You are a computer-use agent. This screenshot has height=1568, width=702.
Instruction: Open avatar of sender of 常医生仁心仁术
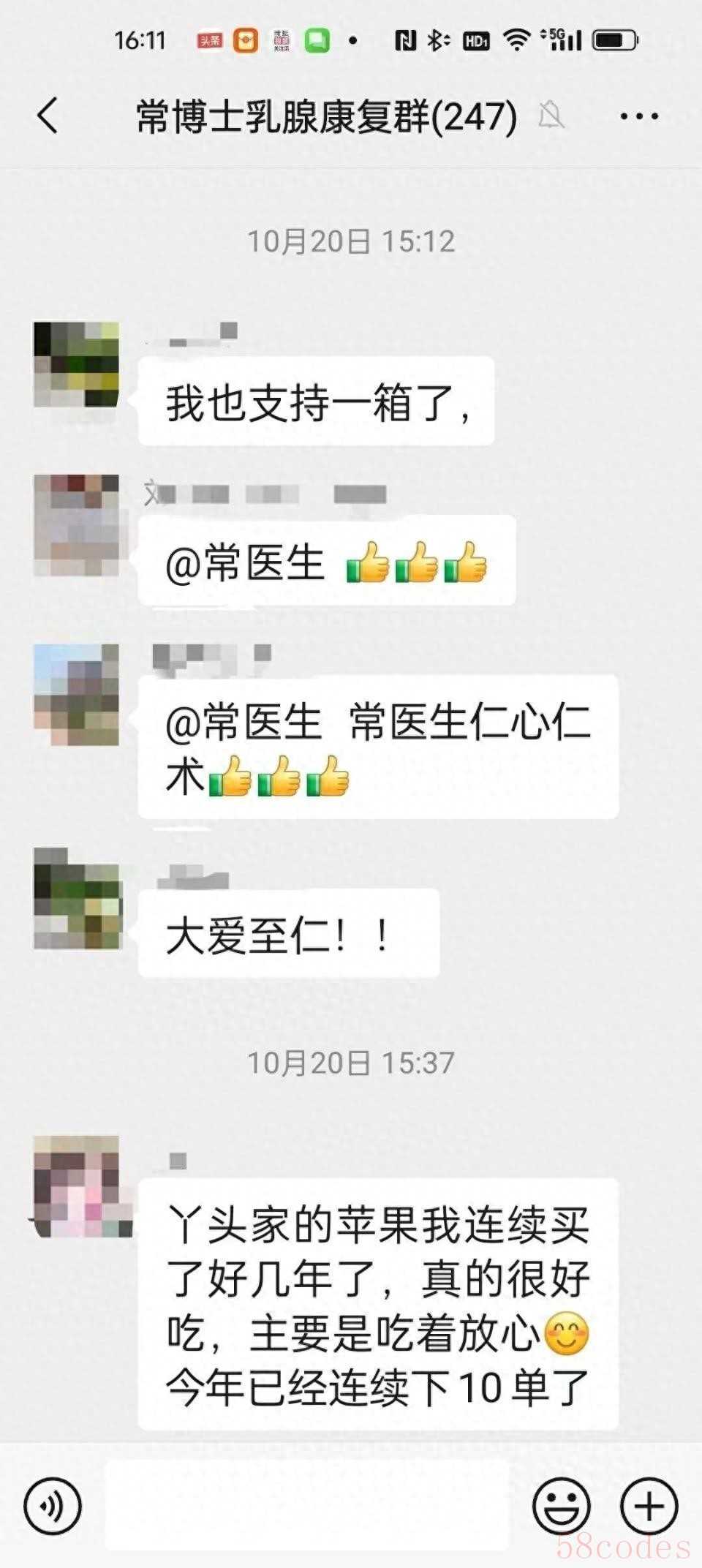[x=76, y=694]
